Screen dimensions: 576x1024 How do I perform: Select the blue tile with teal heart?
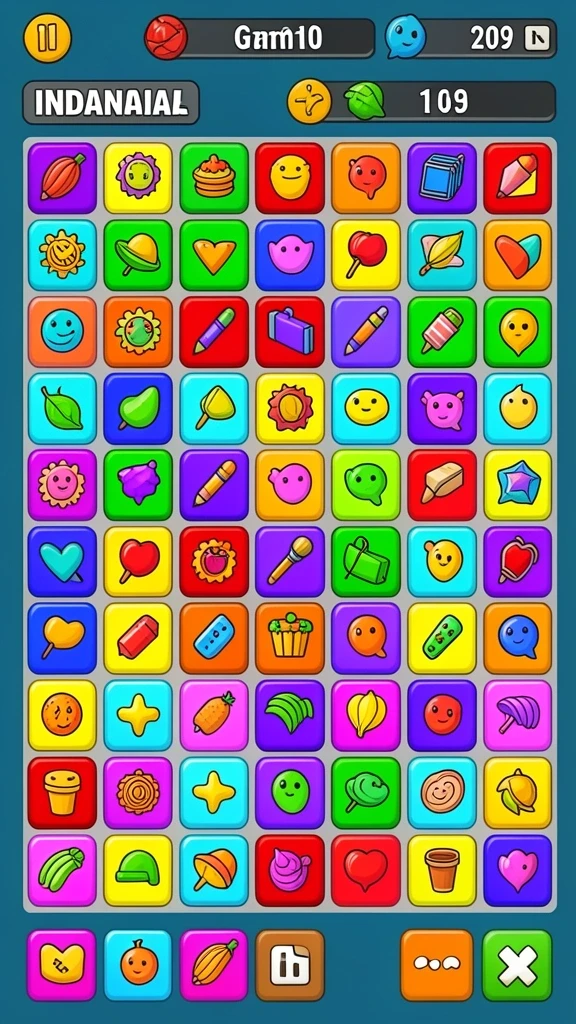[x=62, y=562]
